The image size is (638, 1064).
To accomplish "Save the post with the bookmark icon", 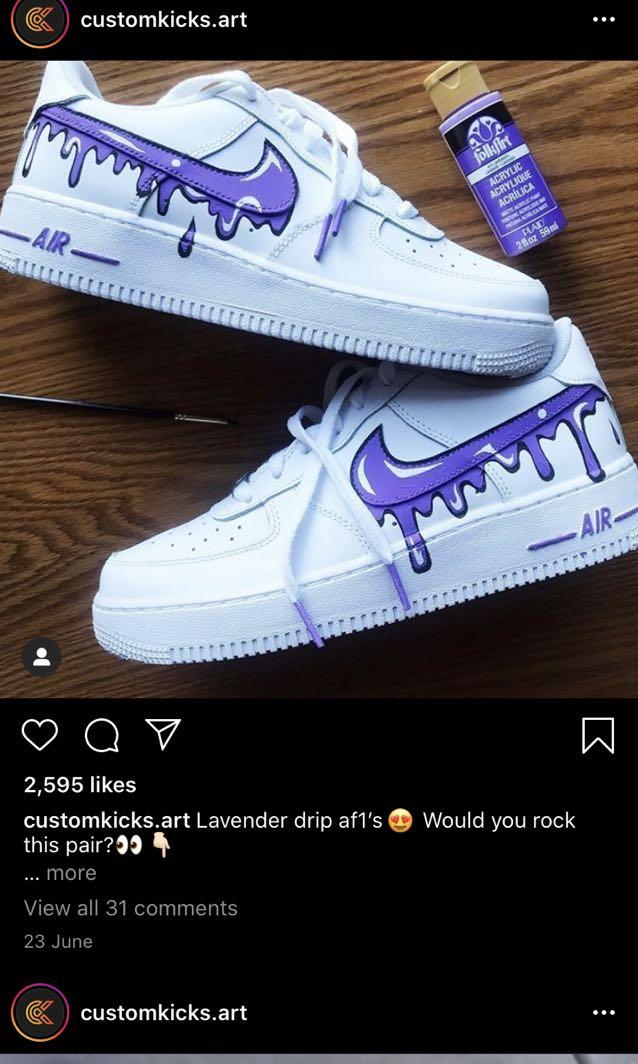I will pyautogui.click(x=597, y=735).
